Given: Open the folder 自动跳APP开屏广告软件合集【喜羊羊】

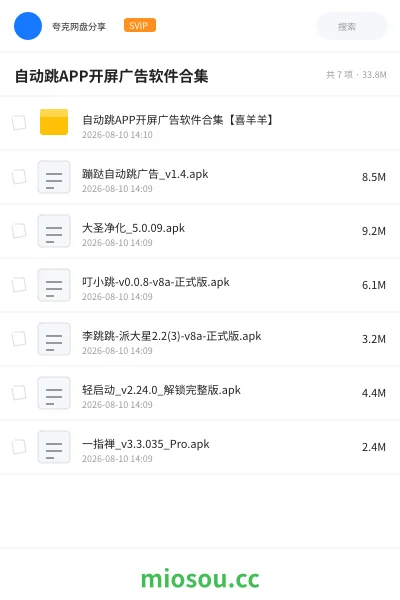Looking at the screenshot, I should 178,120.
